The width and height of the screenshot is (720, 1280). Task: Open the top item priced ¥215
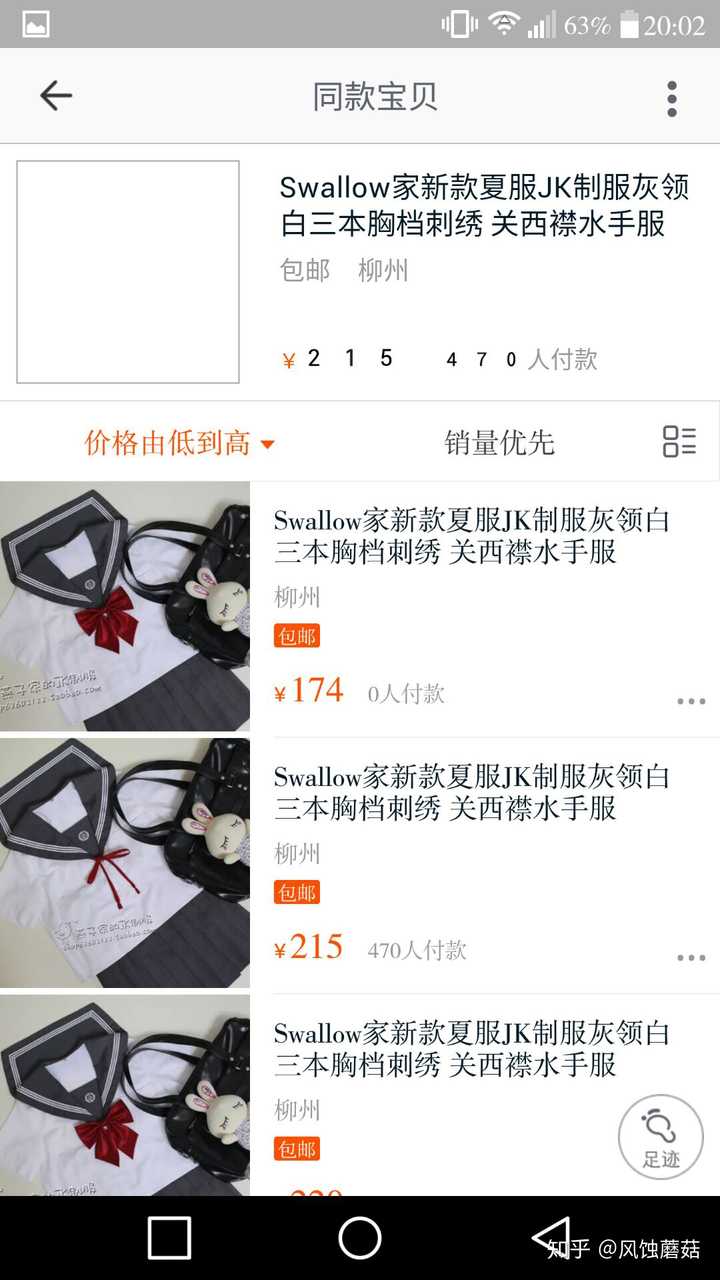coord(484,205)
